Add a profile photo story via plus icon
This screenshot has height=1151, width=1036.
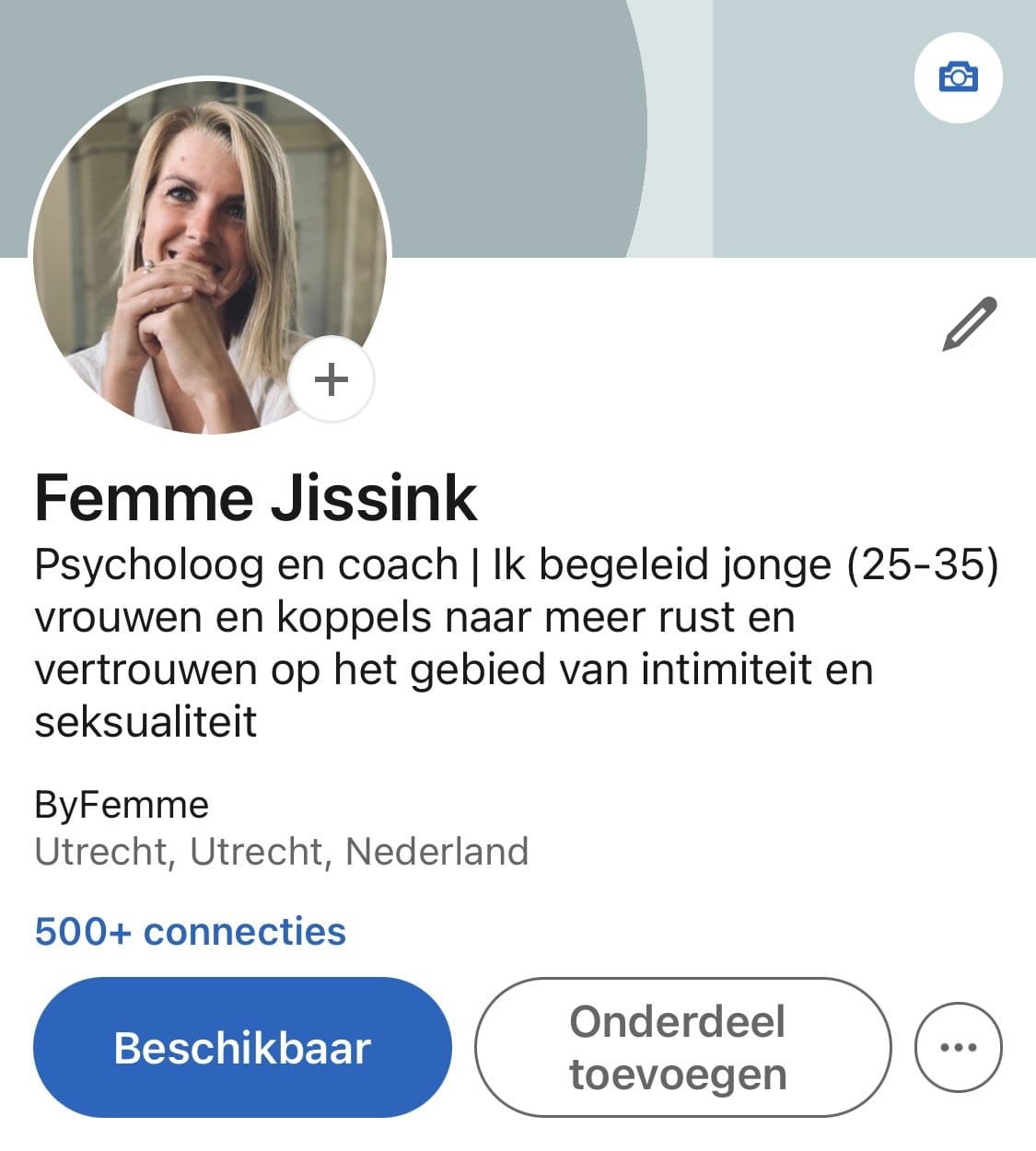(332, 379)
